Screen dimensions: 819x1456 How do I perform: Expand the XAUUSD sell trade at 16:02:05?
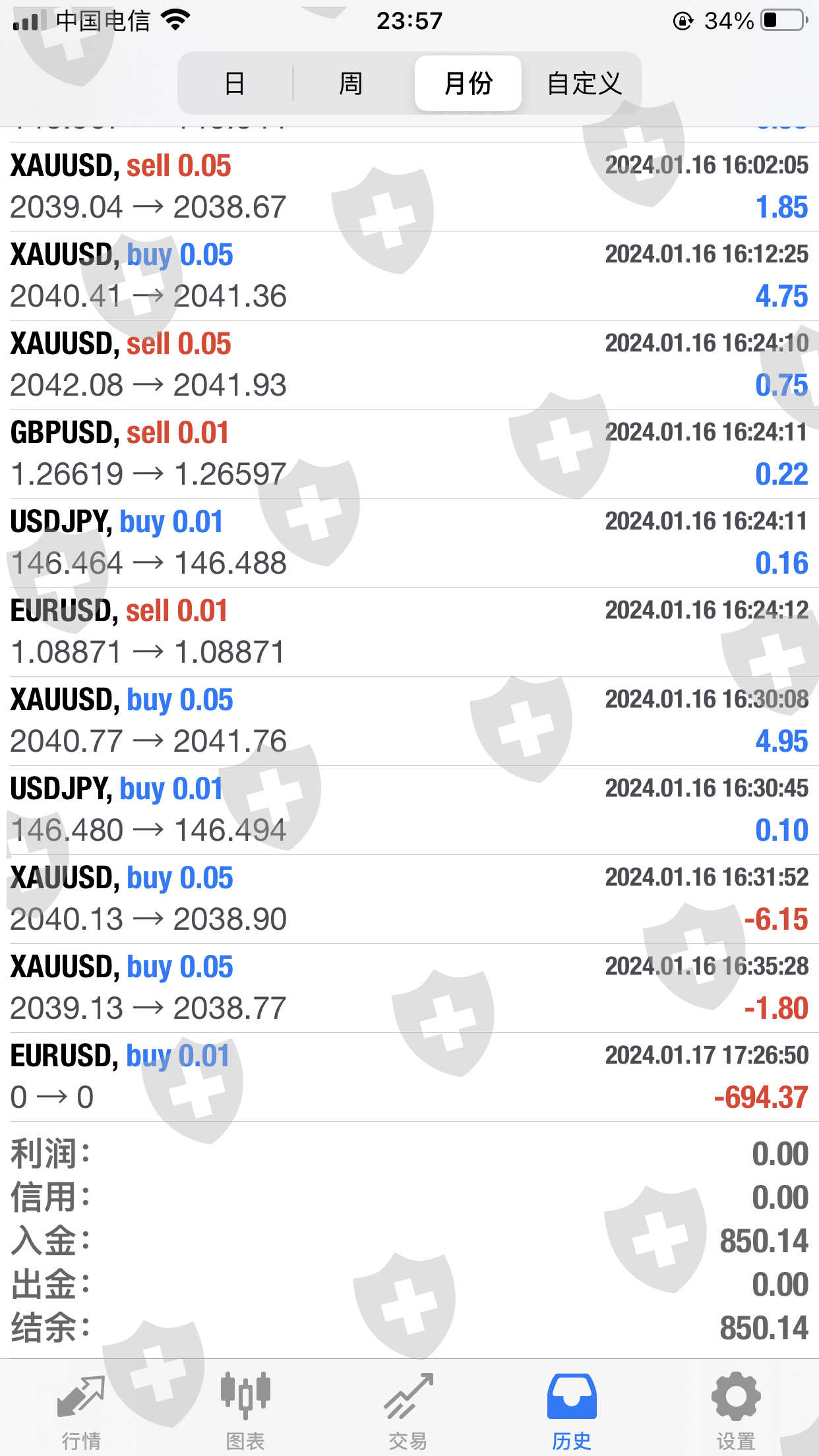(409, 187)
